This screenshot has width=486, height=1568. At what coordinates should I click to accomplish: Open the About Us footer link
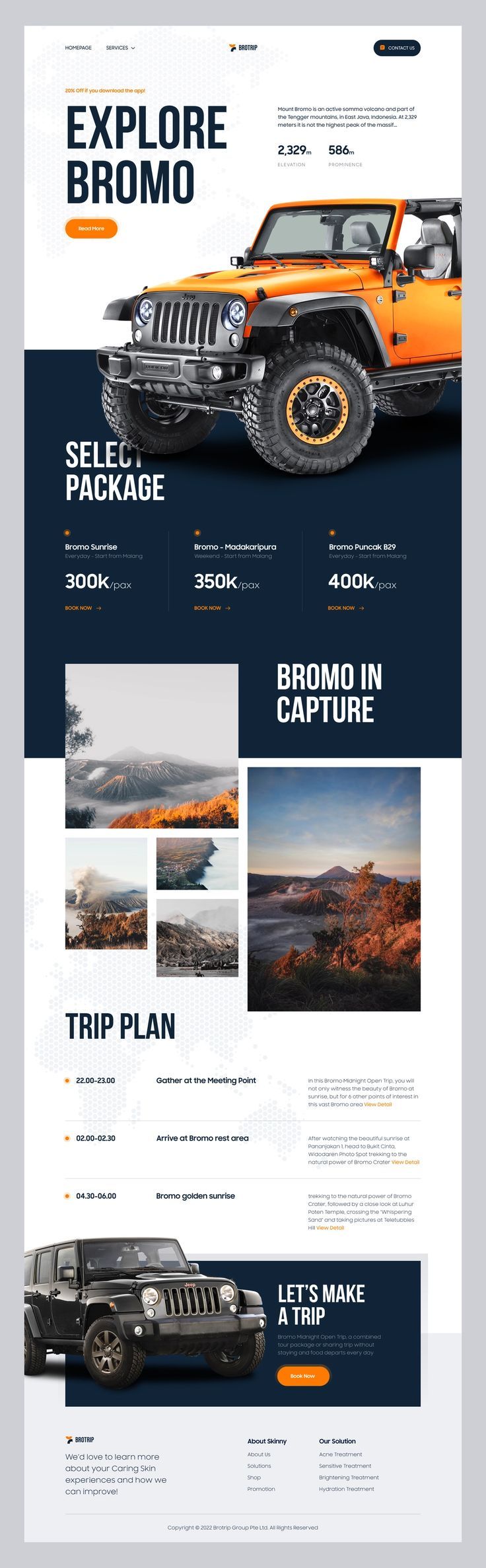(259, 1454)
